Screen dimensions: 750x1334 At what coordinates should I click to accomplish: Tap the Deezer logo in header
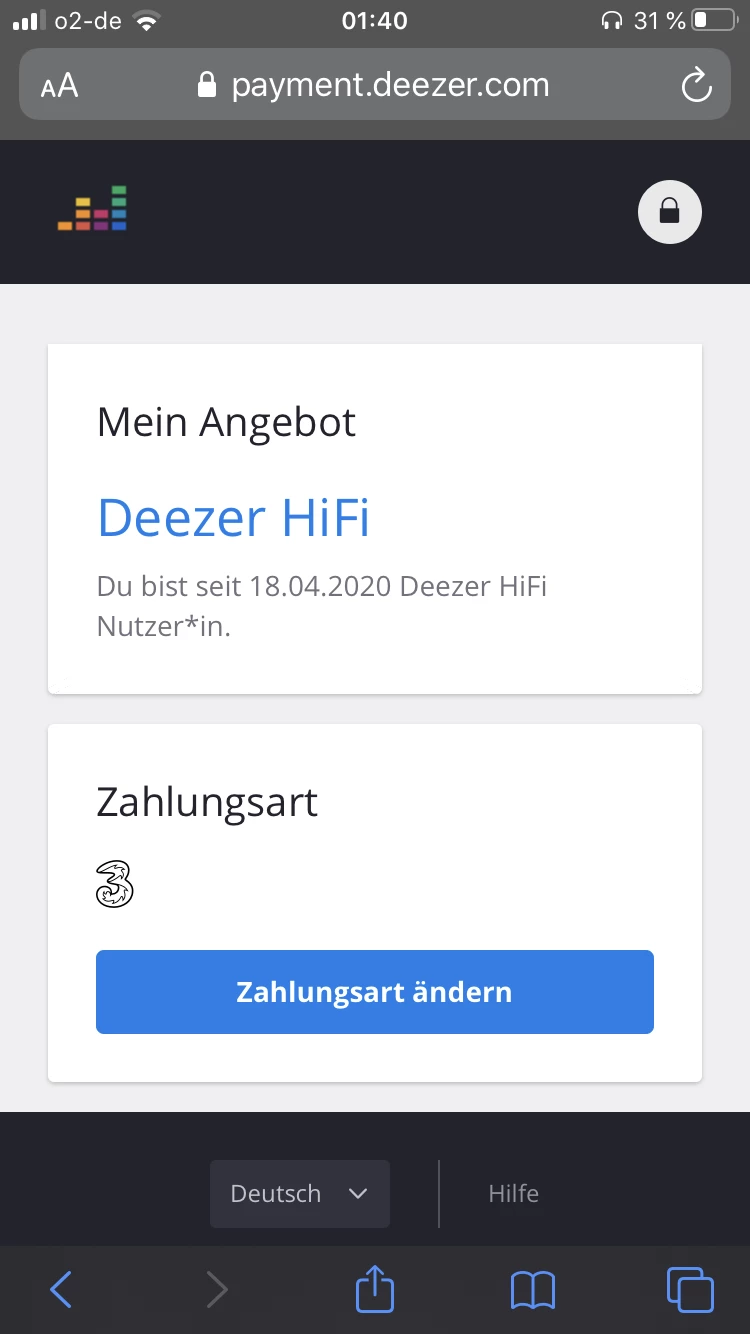[x=93, y=208]
